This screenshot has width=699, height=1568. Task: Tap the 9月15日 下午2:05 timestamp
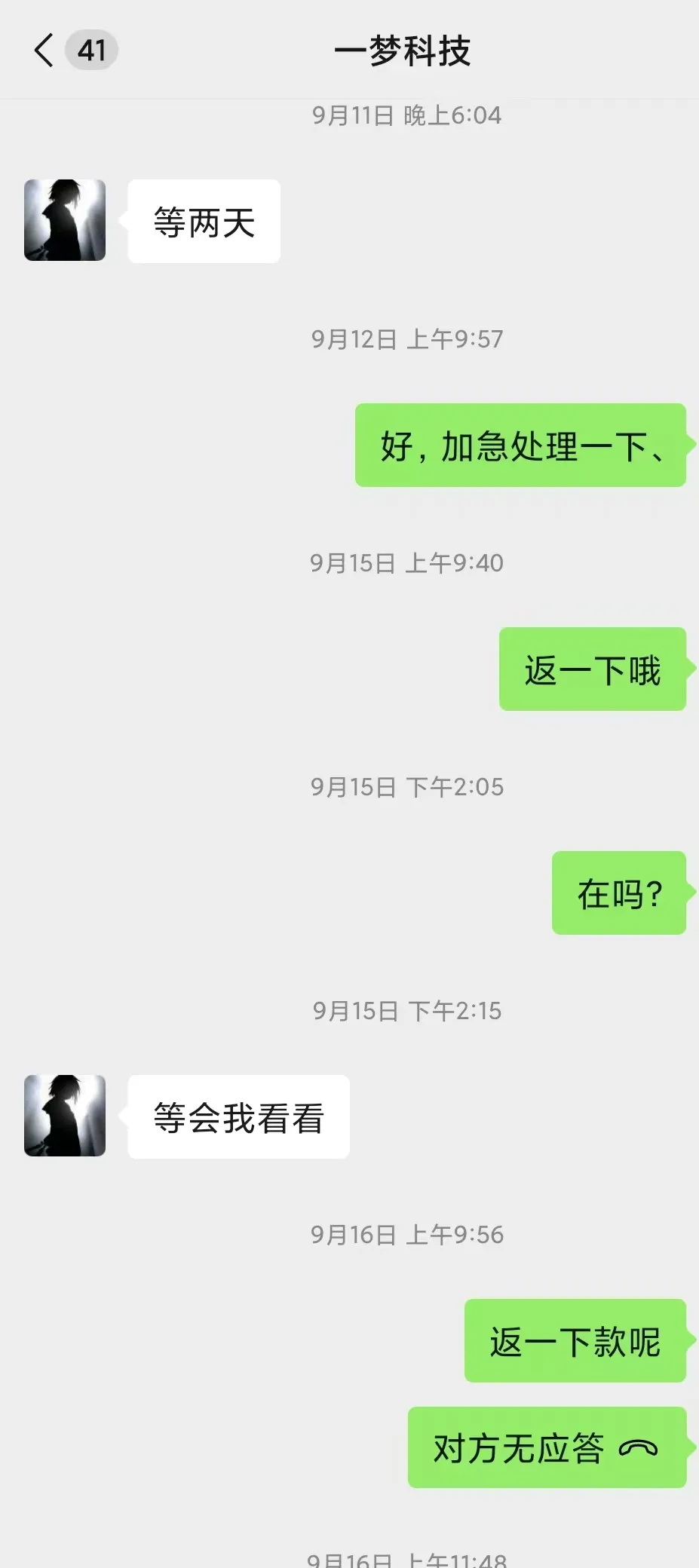407,786
